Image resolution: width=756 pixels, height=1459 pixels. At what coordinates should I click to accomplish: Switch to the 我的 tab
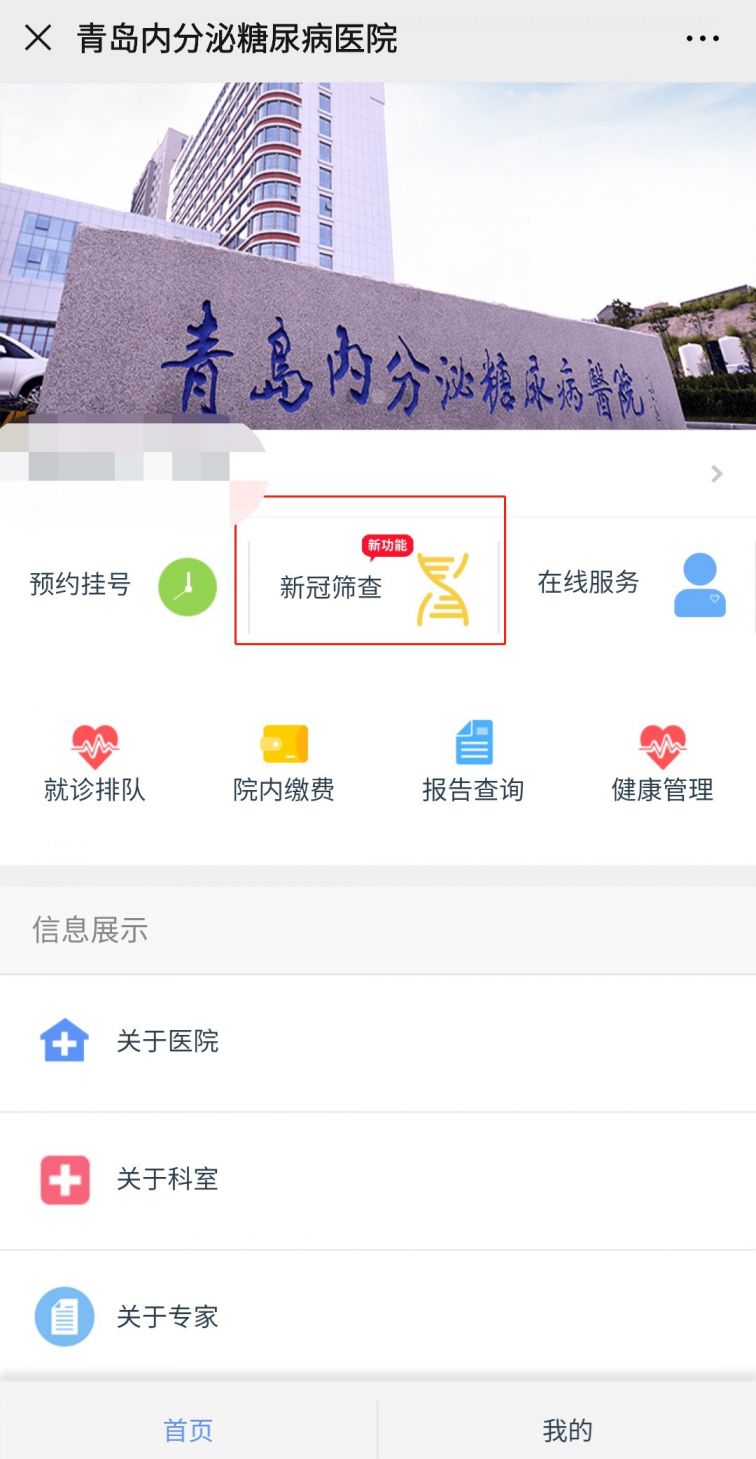pyautogui.click(x=567, y=1430)
